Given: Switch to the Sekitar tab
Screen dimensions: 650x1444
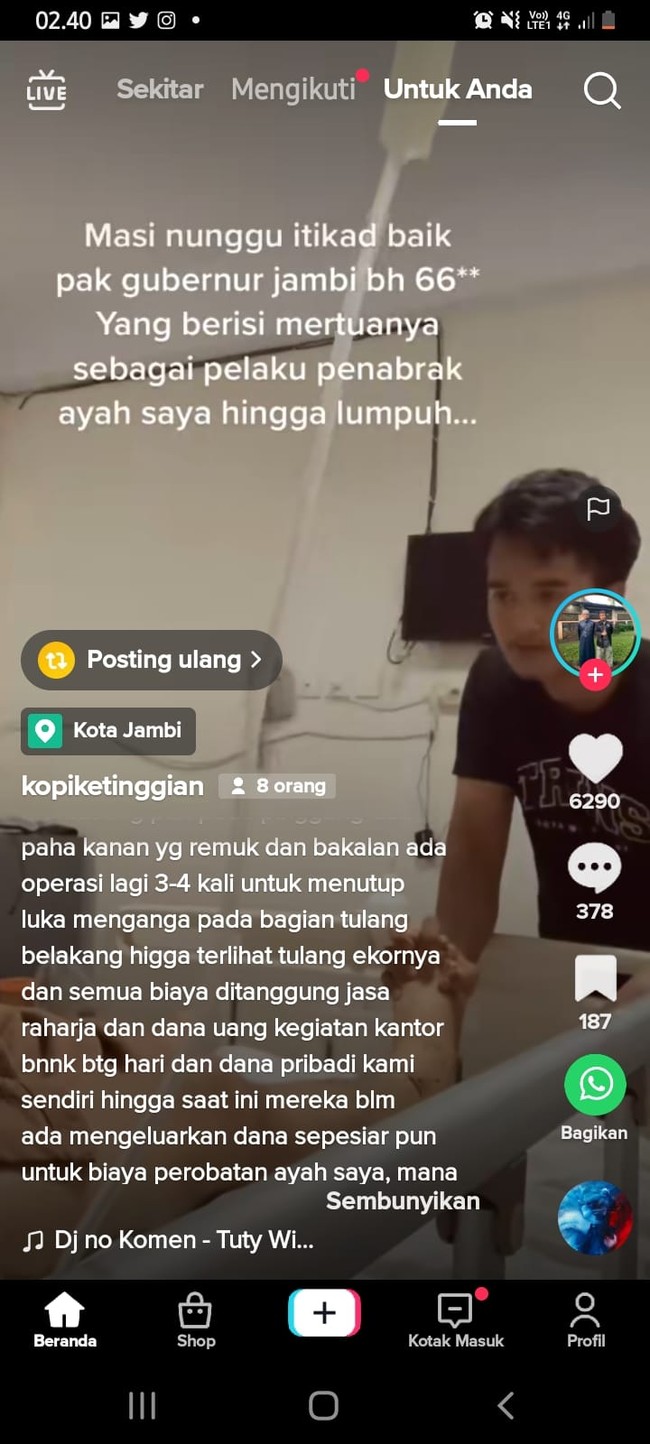Looking at the screenshot, I should click(160, 89).
